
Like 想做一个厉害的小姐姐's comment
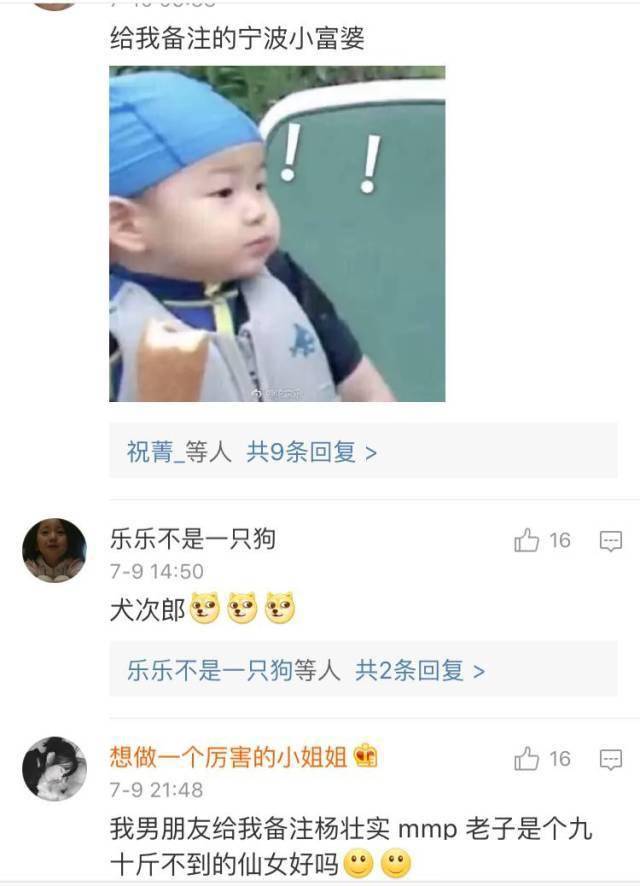pos(527,759)
